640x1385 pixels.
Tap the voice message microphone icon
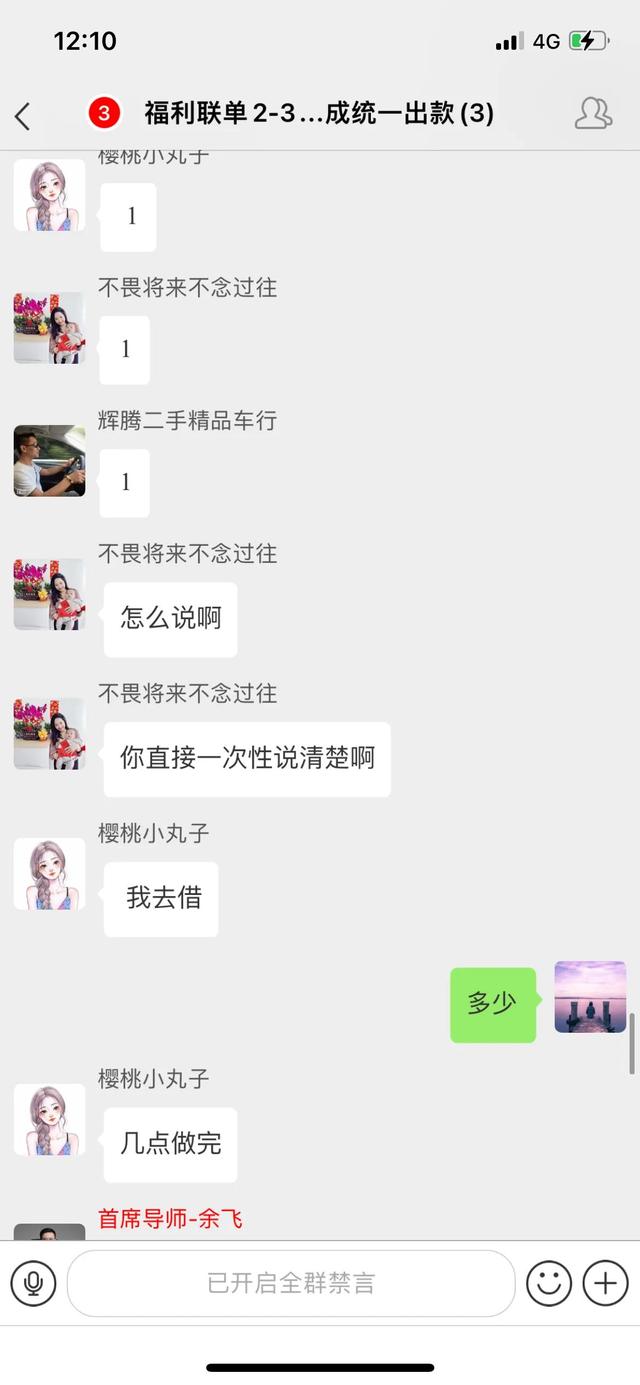[x=33, y=1283]
